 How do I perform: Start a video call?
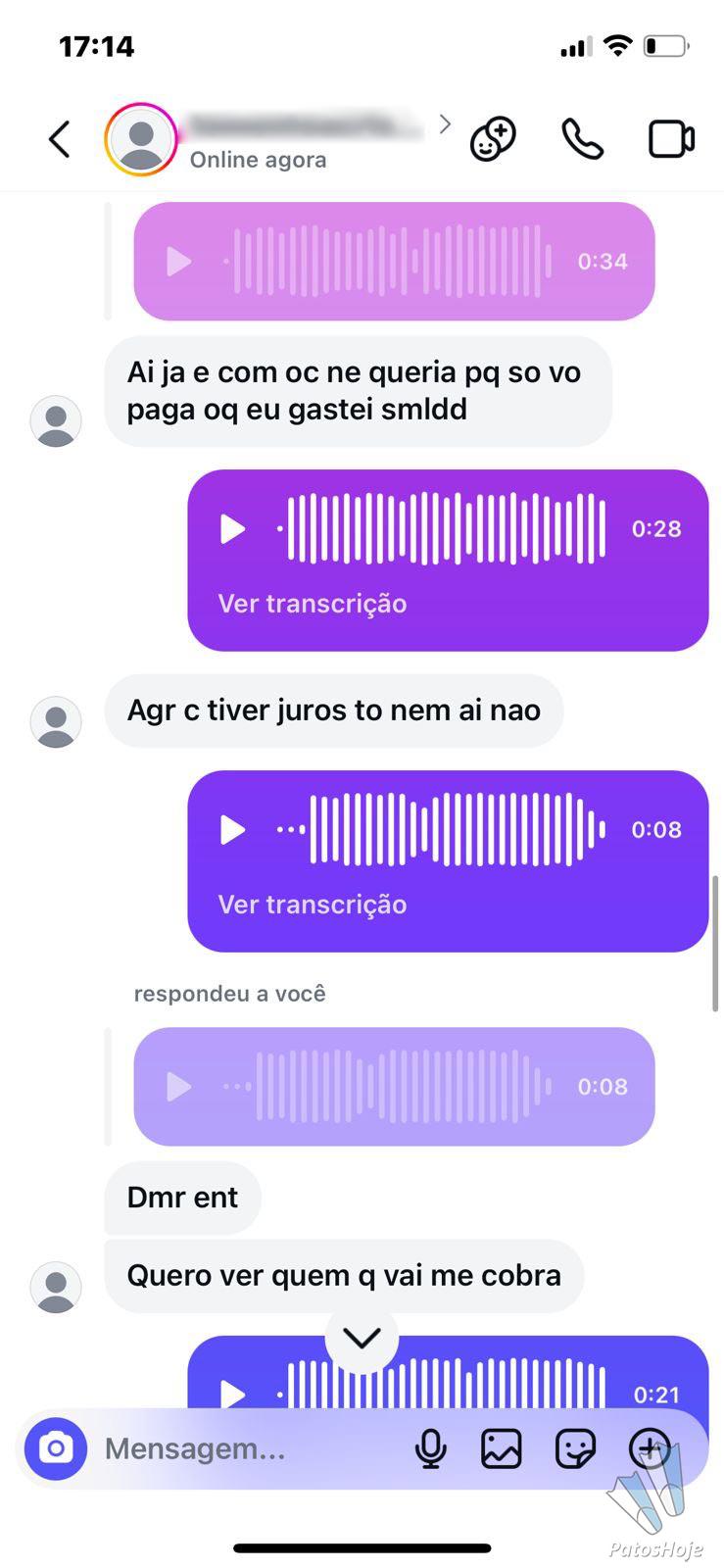coord(672,139)
